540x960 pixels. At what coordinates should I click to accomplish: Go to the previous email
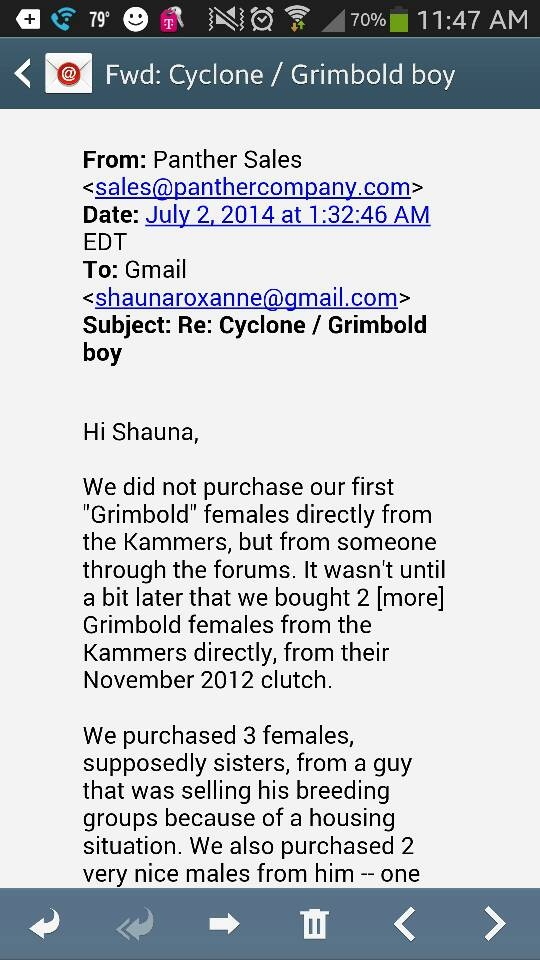(x=405, y=923)
